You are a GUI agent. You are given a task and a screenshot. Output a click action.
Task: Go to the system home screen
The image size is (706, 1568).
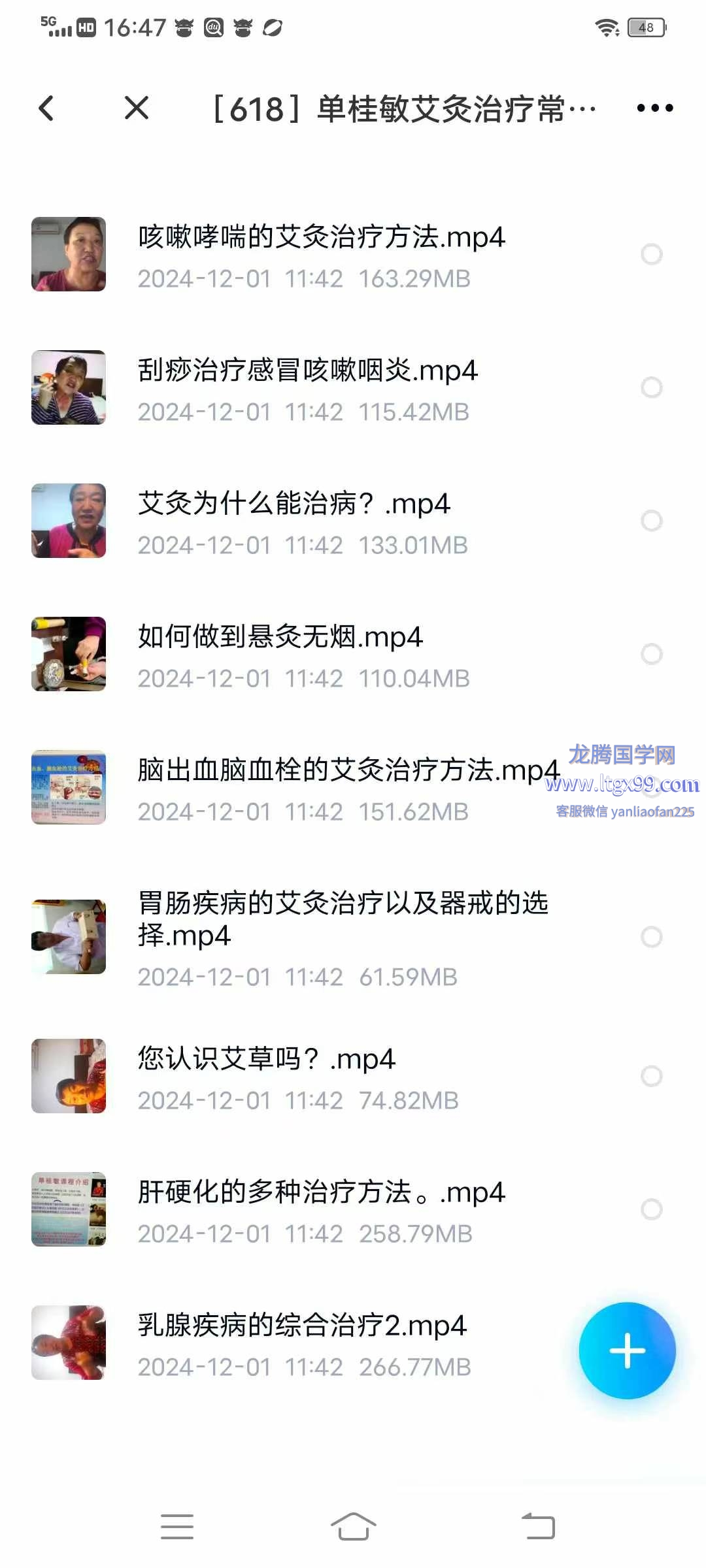pos(353,1527)
